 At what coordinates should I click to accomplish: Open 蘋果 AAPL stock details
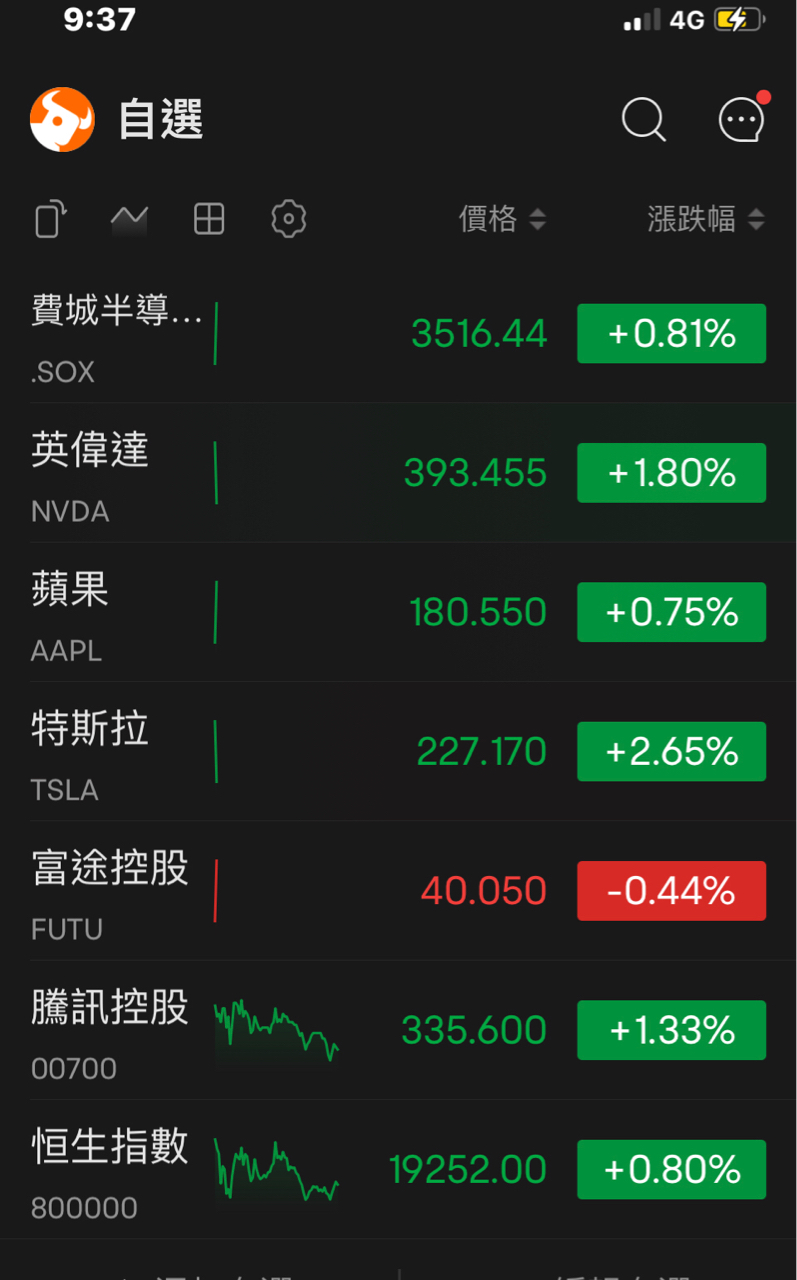300,612
